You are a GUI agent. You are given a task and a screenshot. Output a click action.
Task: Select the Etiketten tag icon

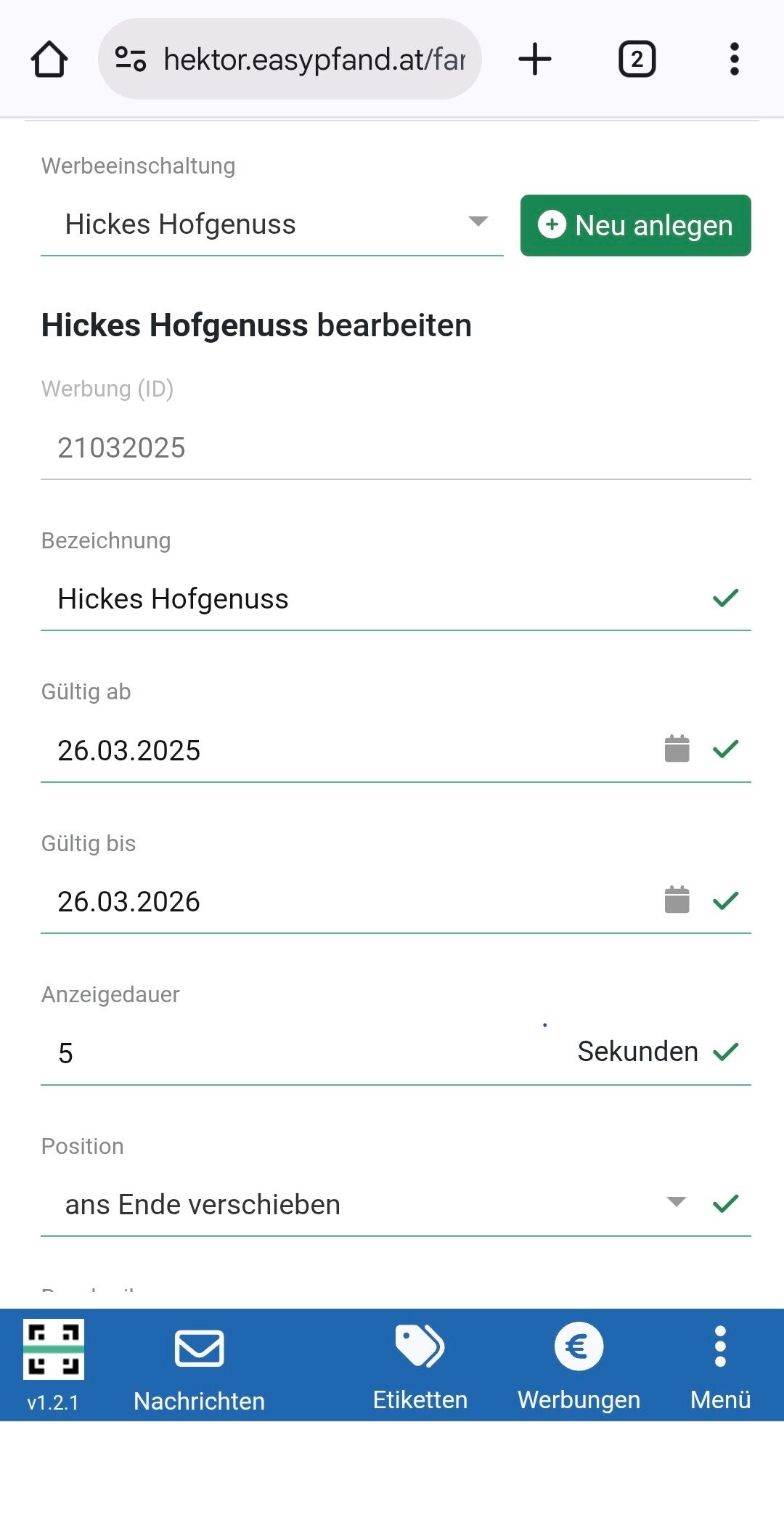[420, 1346]
